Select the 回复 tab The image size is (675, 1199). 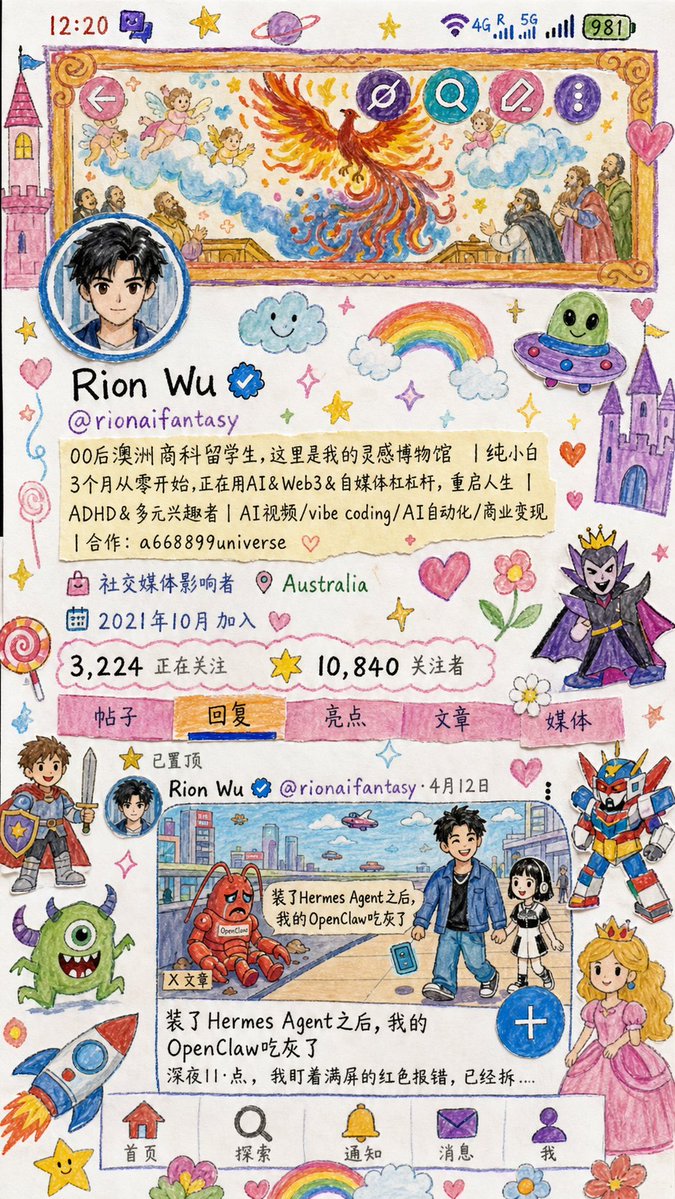pyautogui.click(x=229, y=717)
